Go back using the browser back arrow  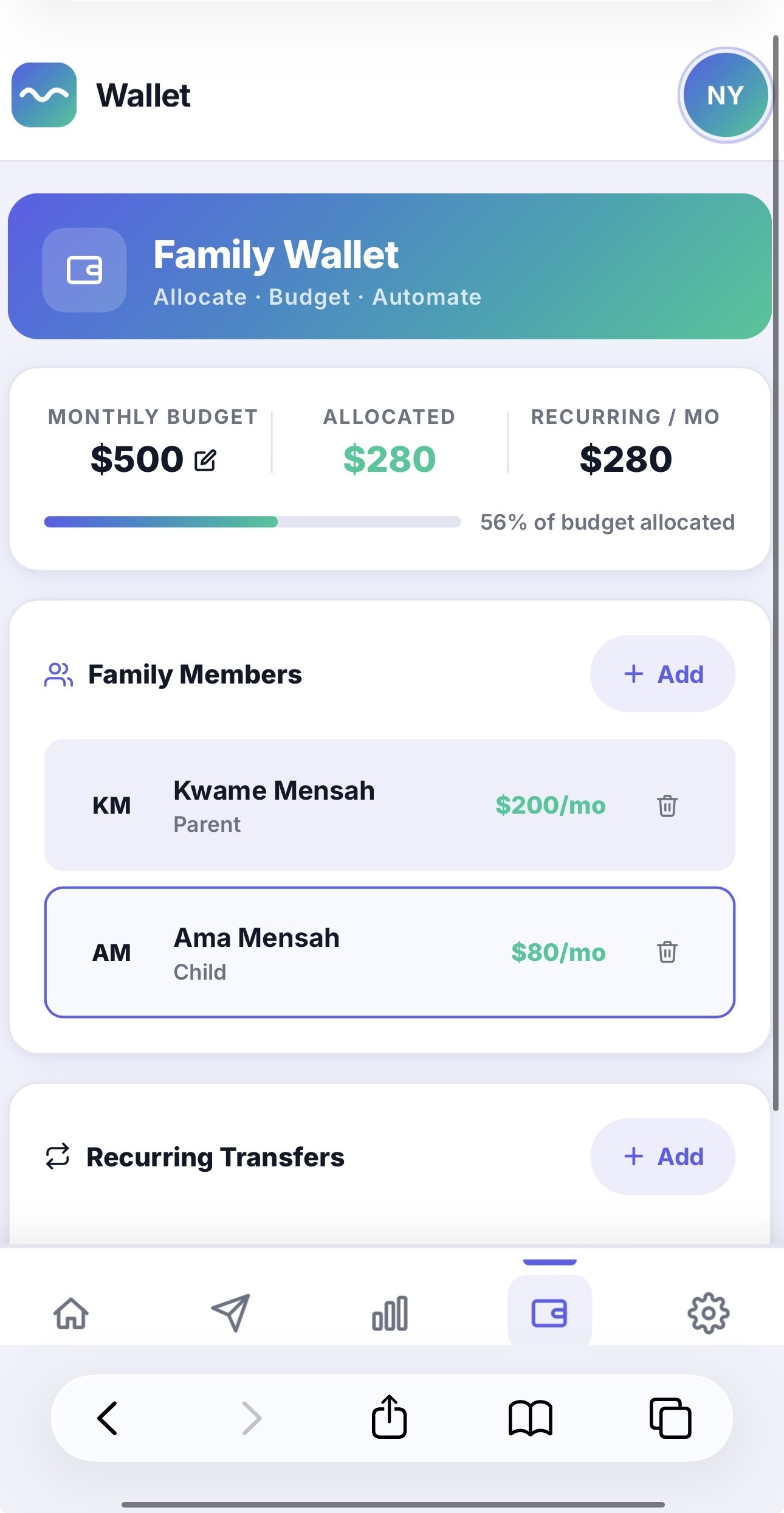[x=107, y=1418]
